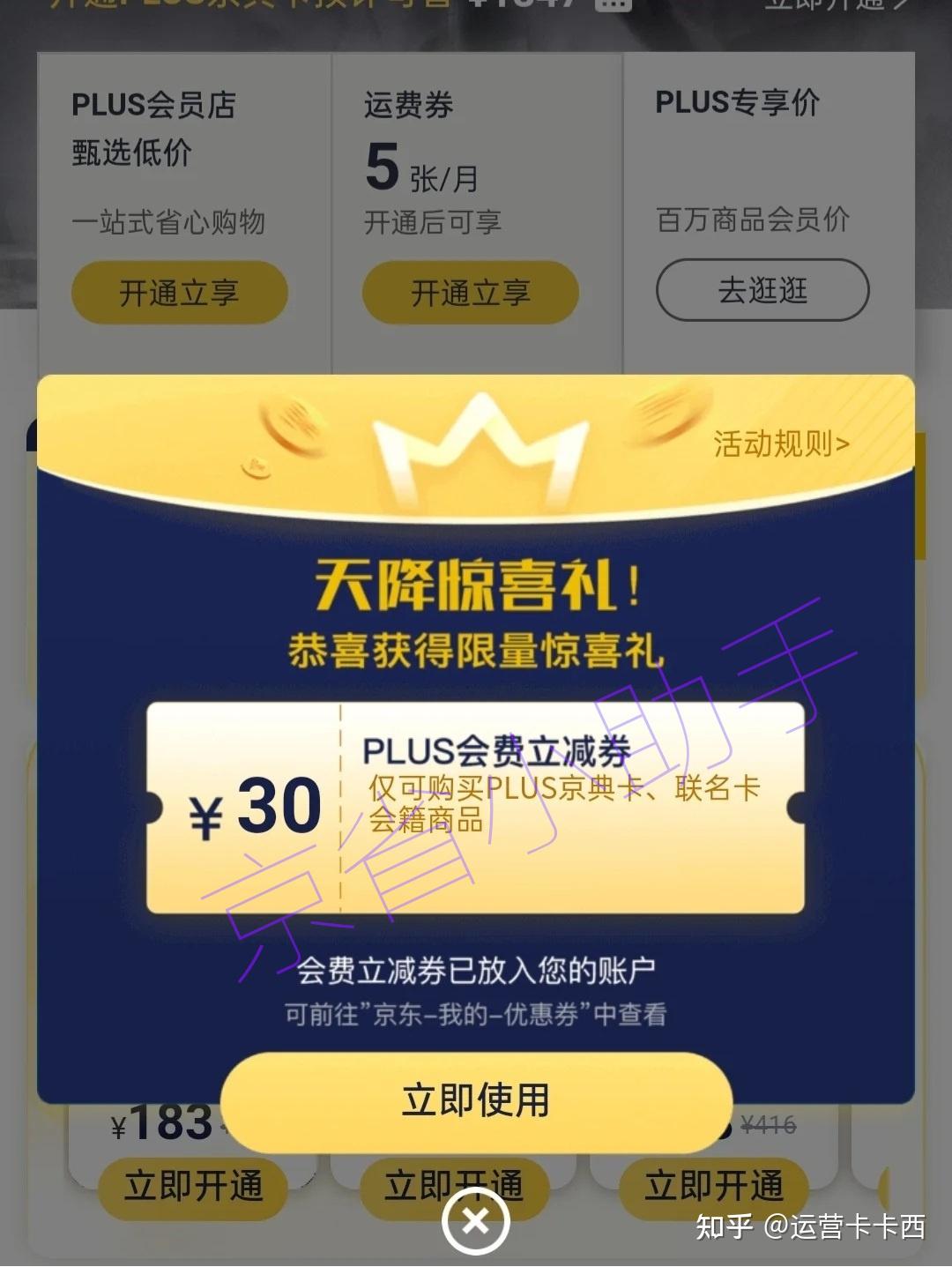The width and height of the screenshot is (952, 1267).
Task: Tap 立即使用 to use the coupon
Action: pyautogui.click(x=476, y=1101)
